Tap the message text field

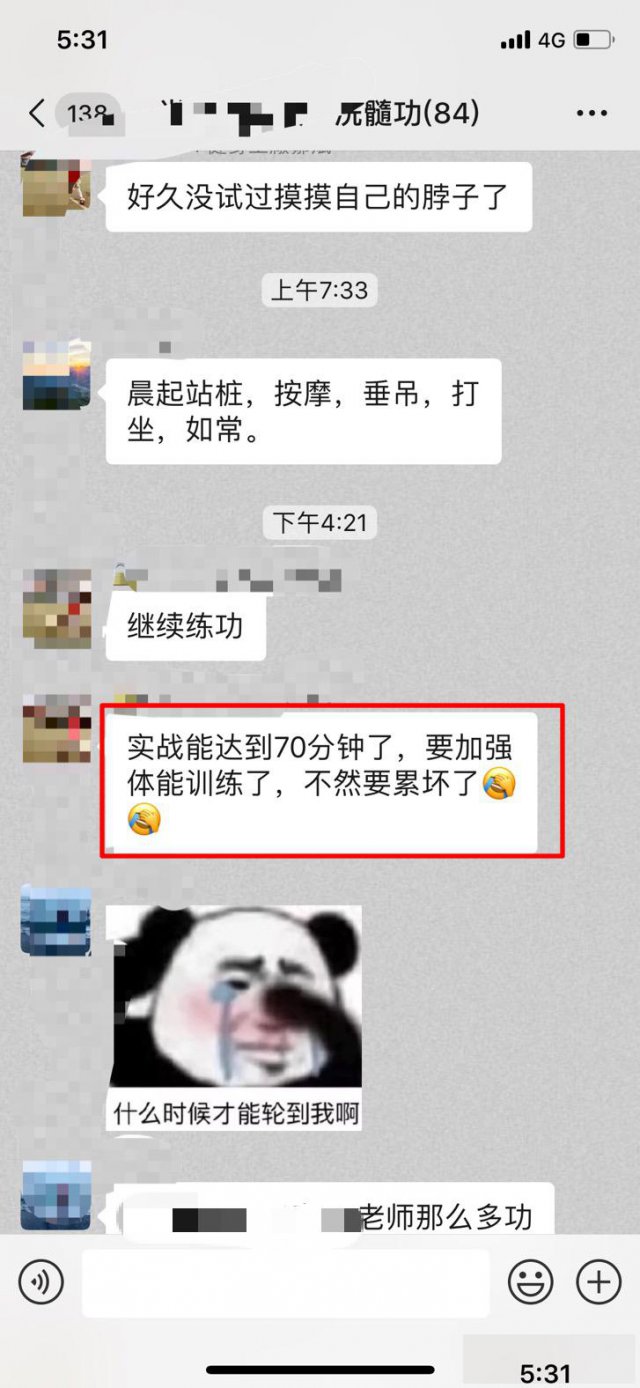(x=285, y=1281)
